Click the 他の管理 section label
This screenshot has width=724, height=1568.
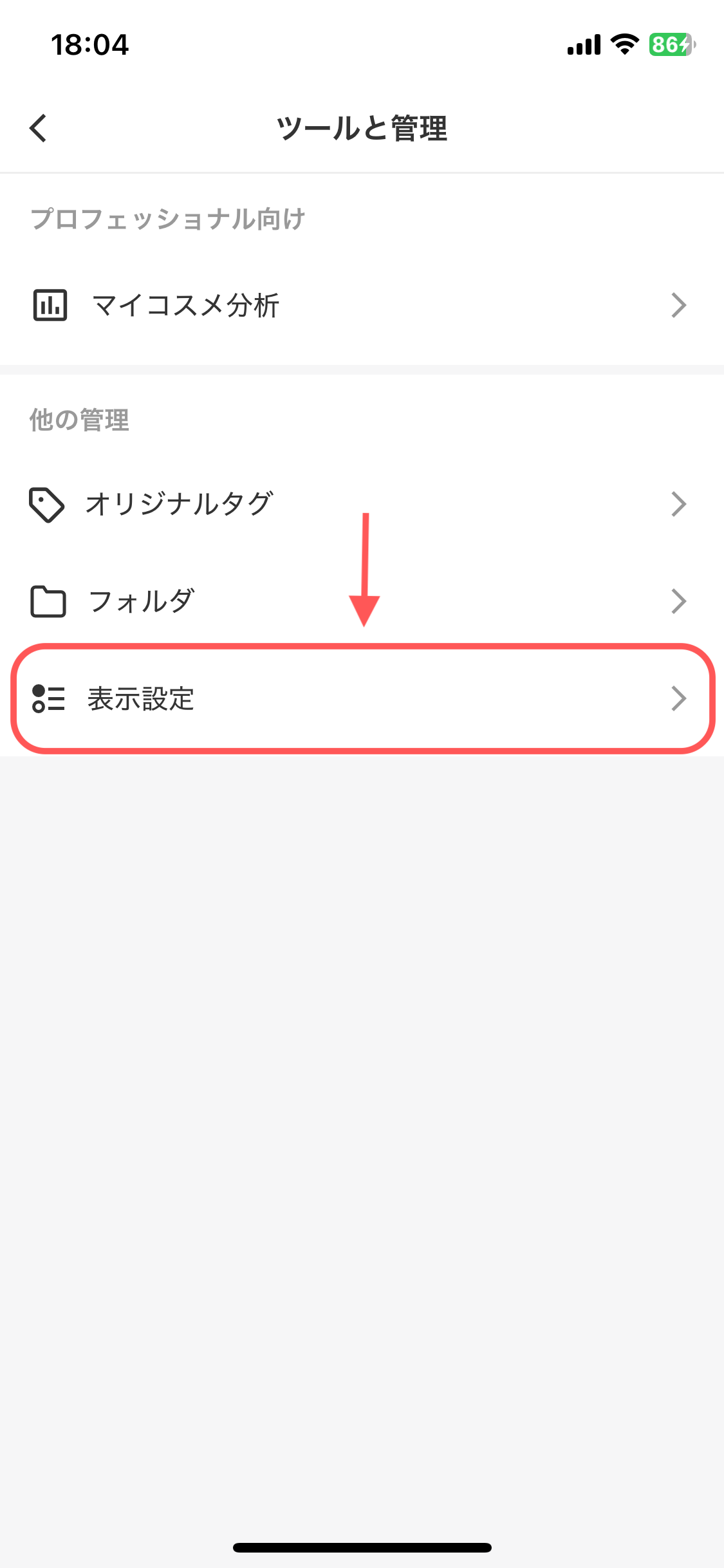tap(80, 421)
